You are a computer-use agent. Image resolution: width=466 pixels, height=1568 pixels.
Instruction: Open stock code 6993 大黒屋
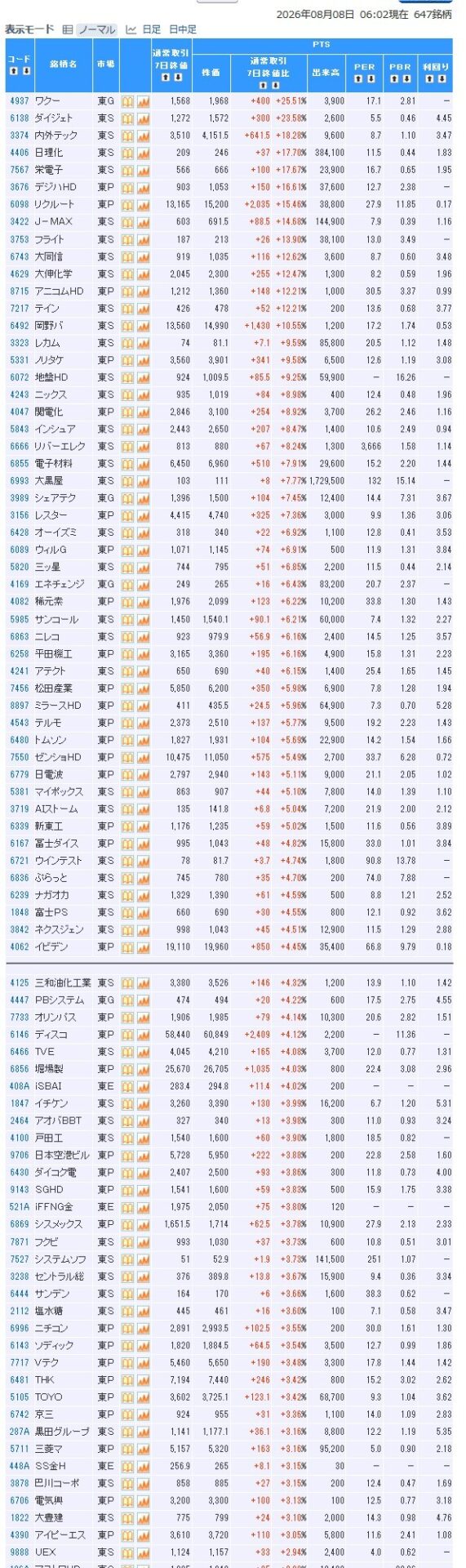[x=19, y=481]
